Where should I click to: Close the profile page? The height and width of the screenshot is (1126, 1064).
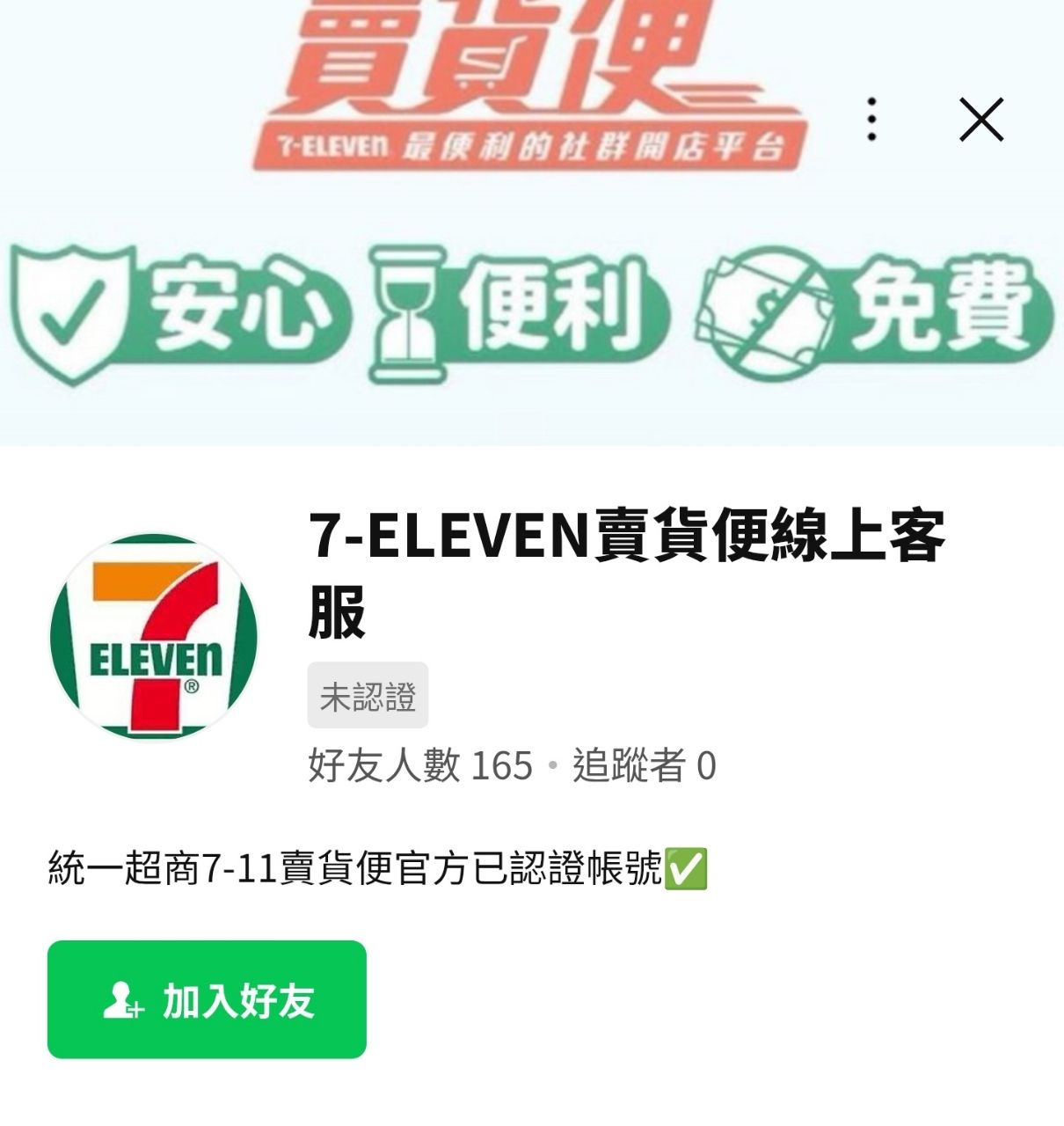click(x=981, y=120)
